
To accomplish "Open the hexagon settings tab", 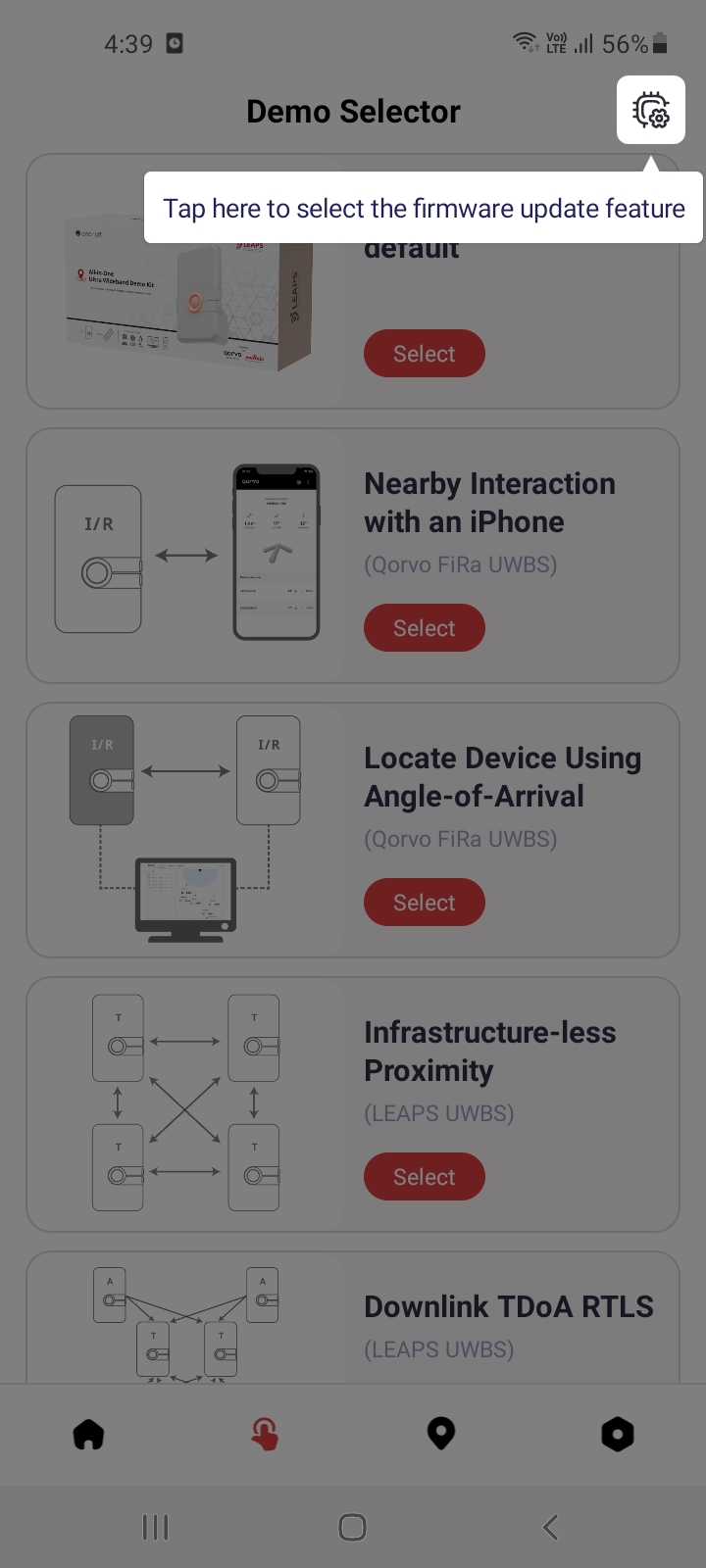I will click(x=618, y=1435).
